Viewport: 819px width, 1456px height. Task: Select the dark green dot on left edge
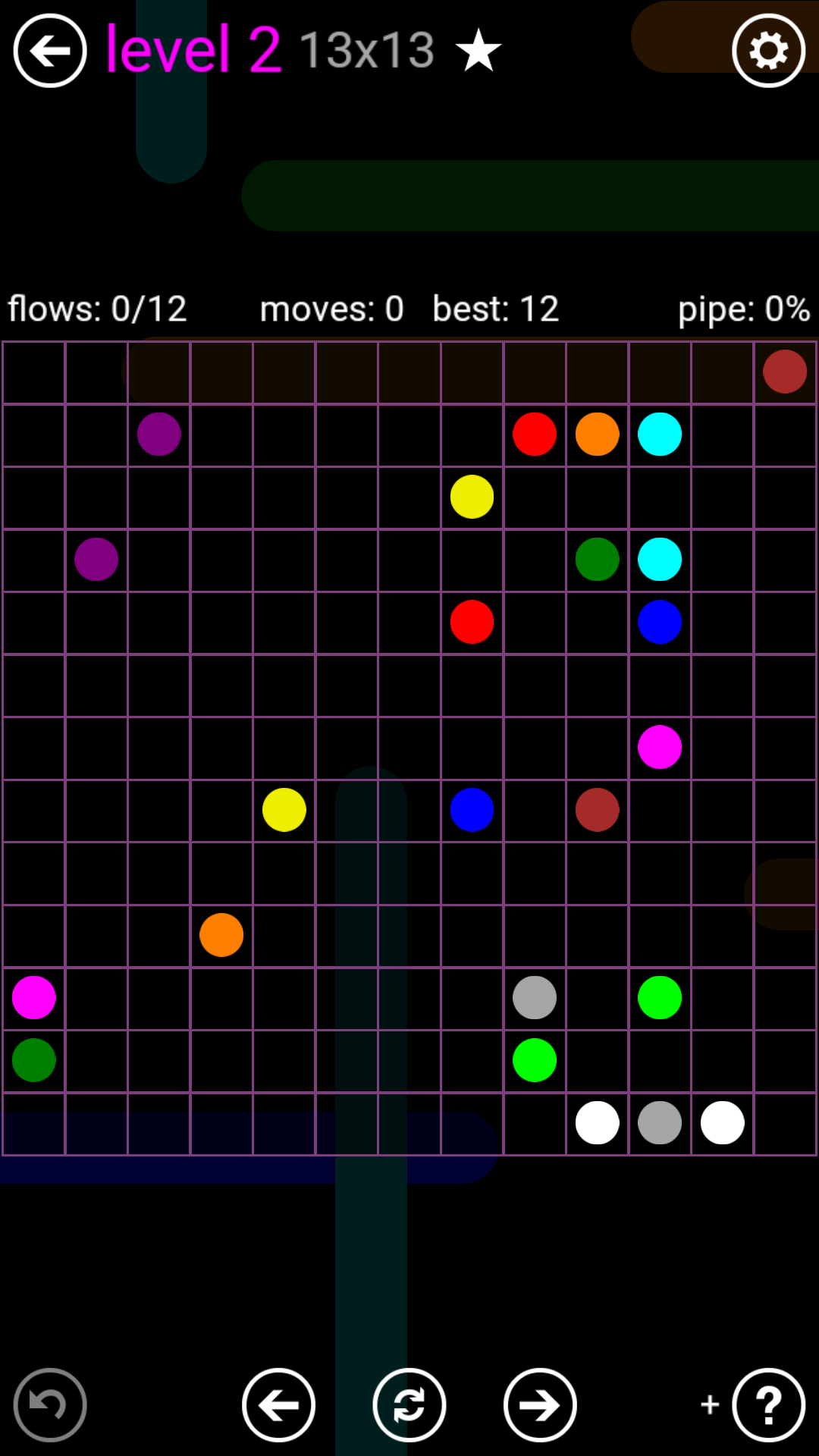tap(34, 1060)
